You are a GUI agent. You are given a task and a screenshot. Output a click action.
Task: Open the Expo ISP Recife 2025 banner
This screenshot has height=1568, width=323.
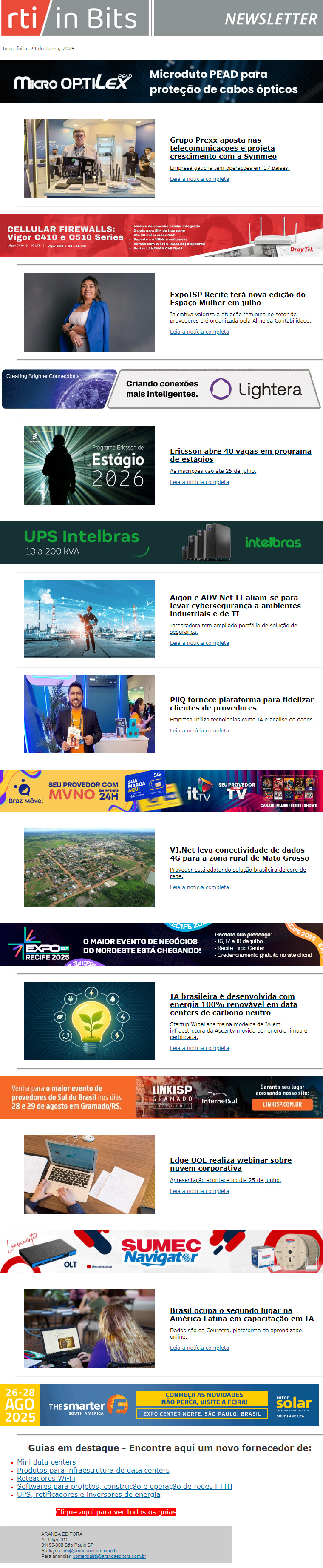(161, 944)
